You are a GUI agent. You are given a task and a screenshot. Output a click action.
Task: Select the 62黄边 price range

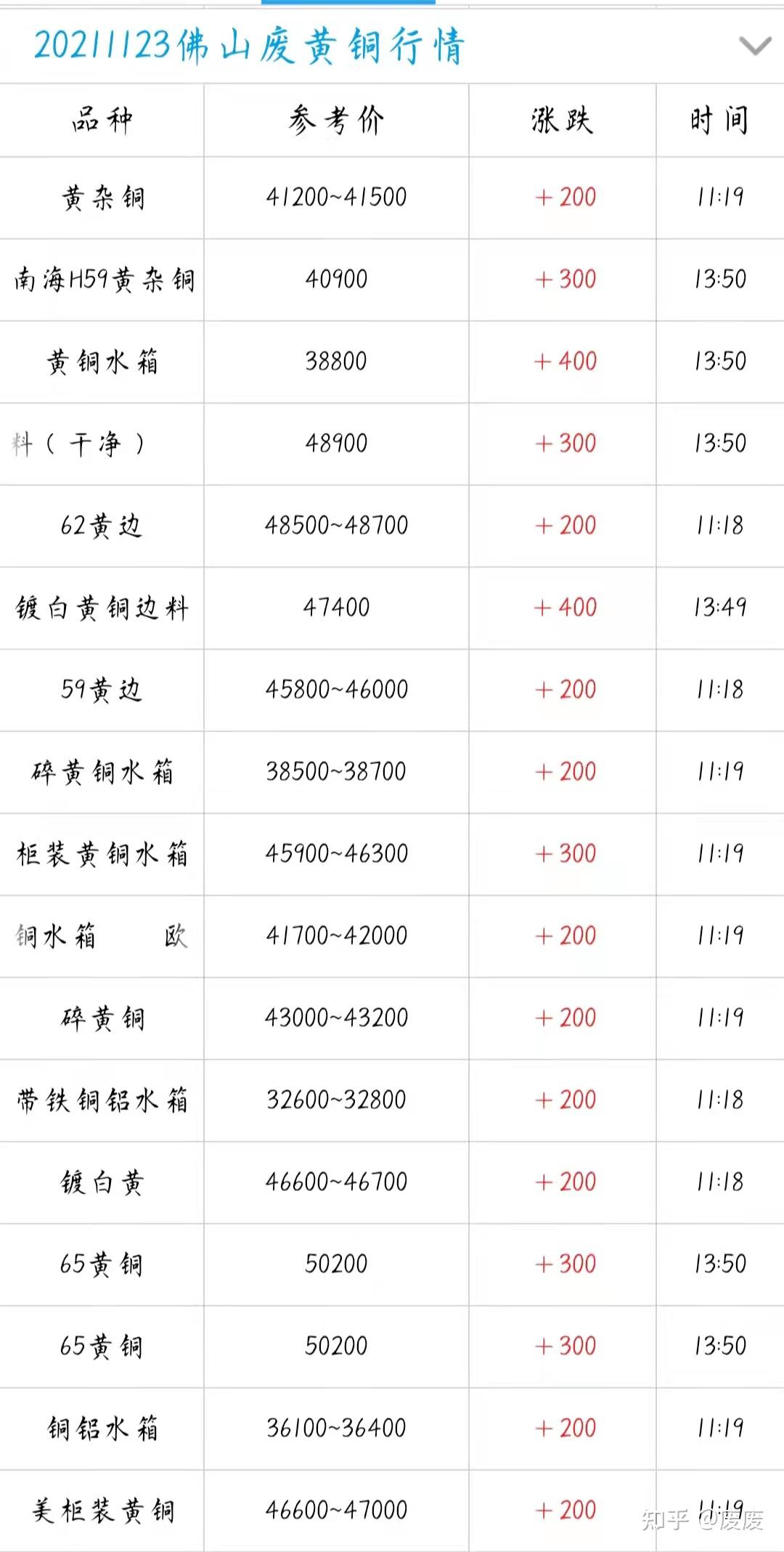[338, 525]
